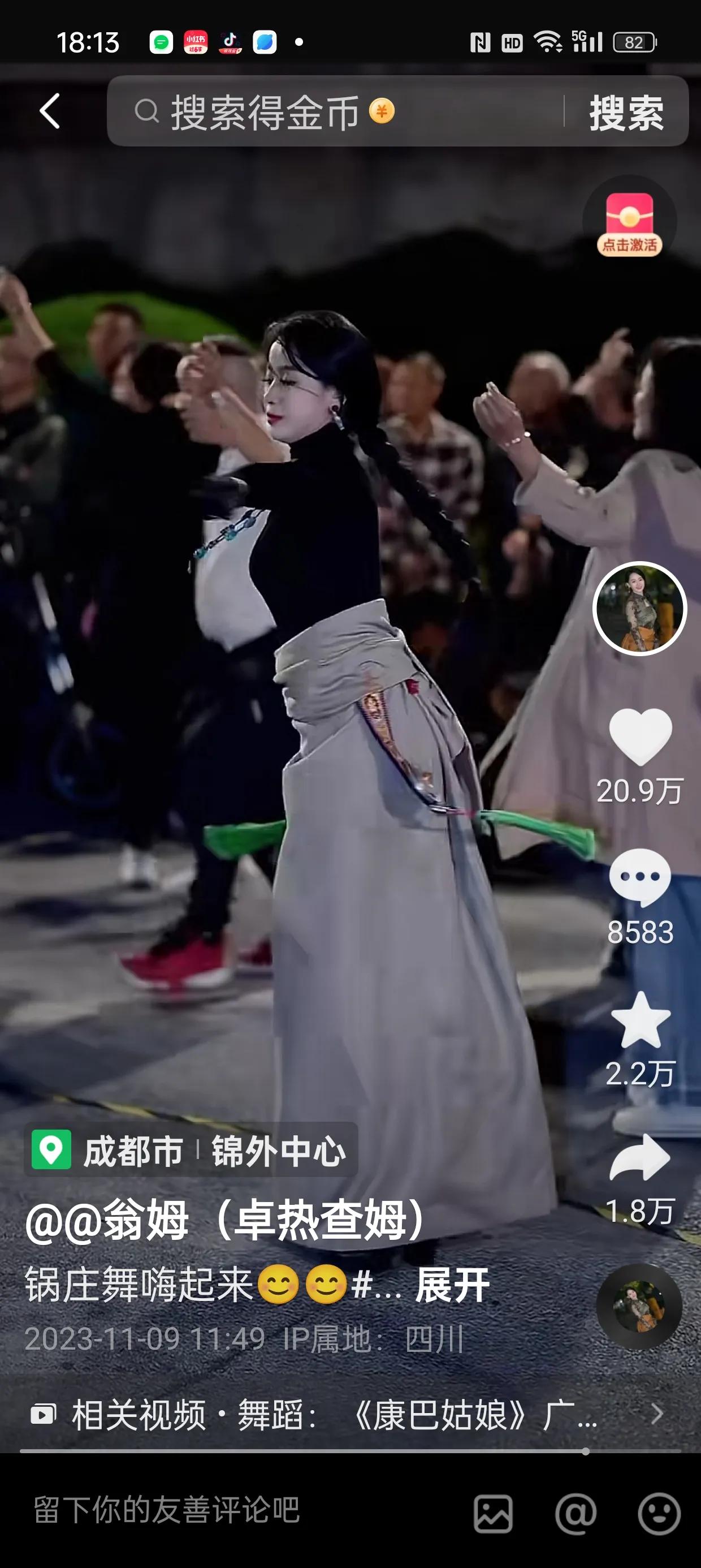Open the comments bubble showing 8583
Image resolution: width=701 pixels, height=1568 pixels.
click(640, 878)
